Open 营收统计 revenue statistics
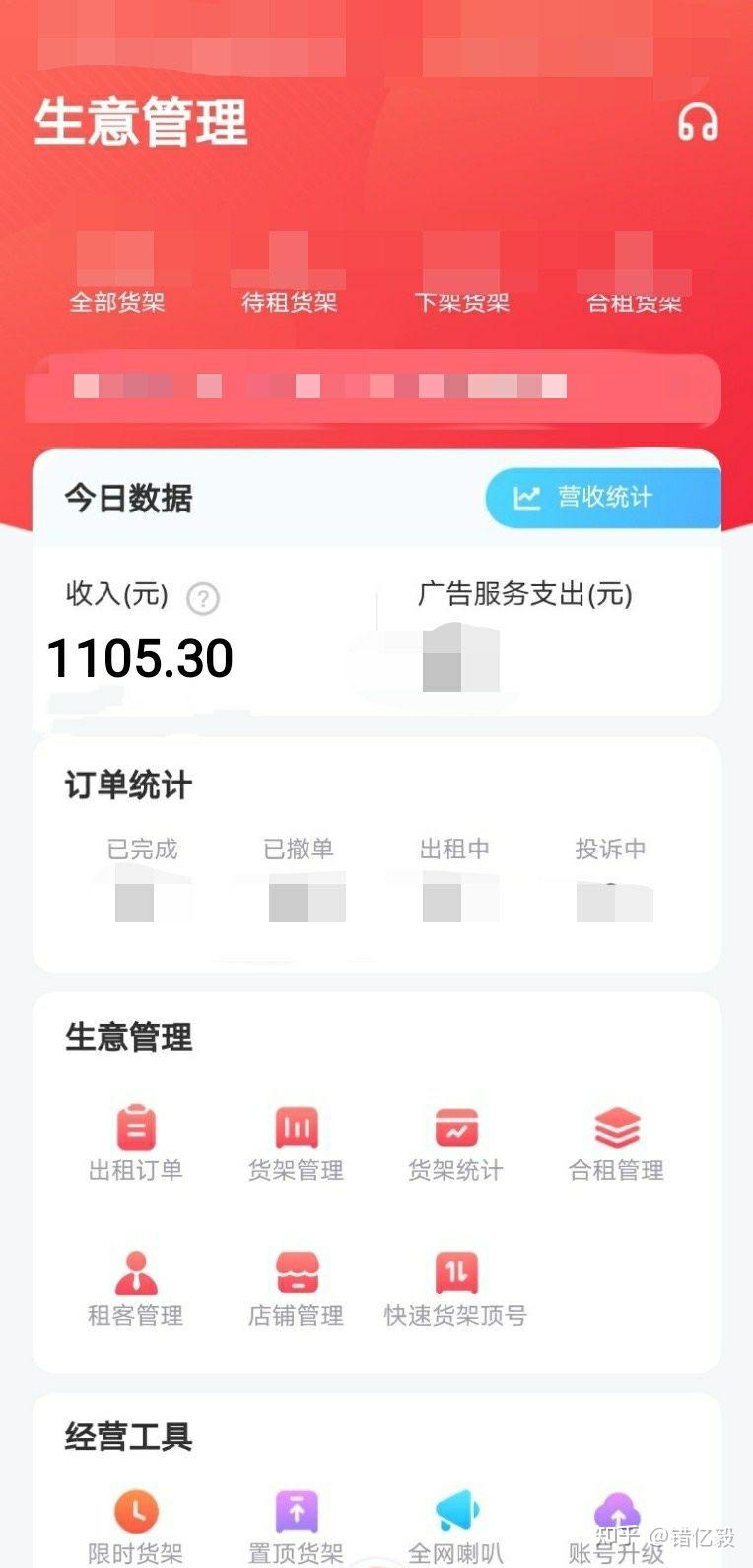The height and width of the screenshot is (1568, 753). click(603, 498)
